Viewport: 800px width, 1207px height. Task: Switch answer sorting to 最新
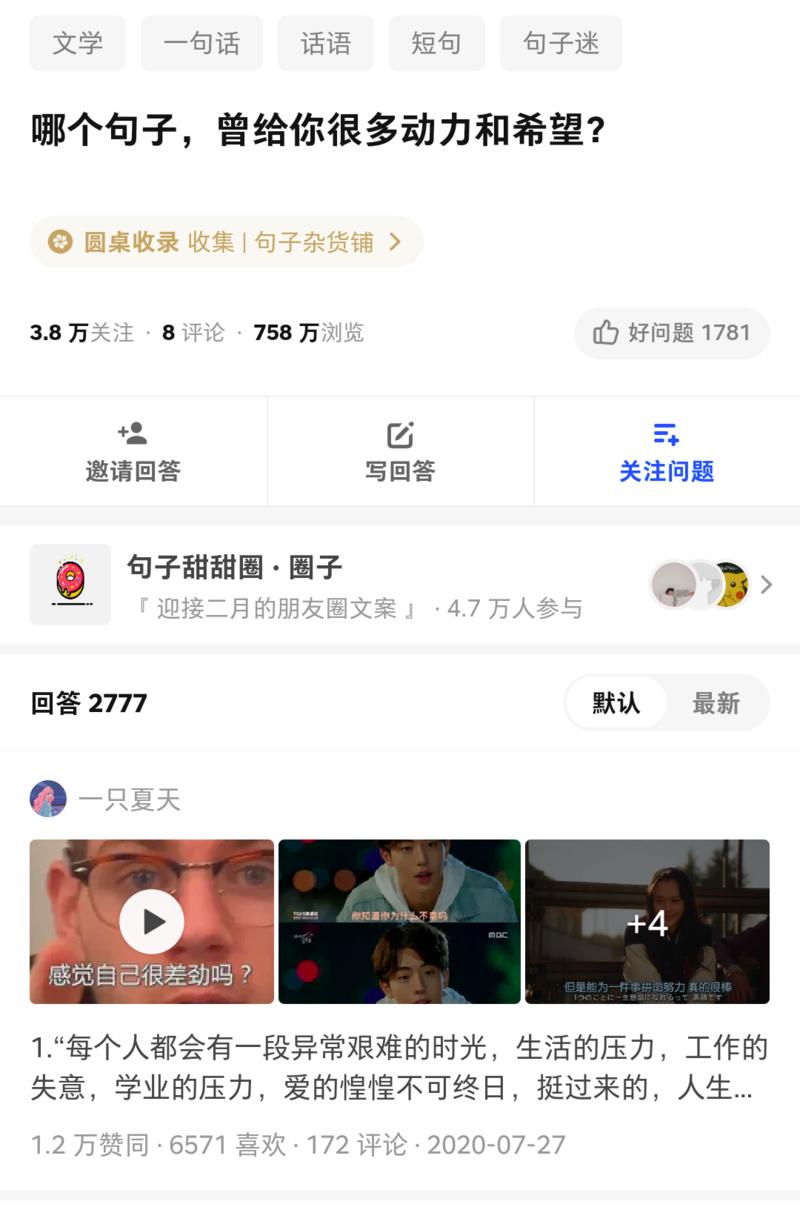tap(714, 703)
